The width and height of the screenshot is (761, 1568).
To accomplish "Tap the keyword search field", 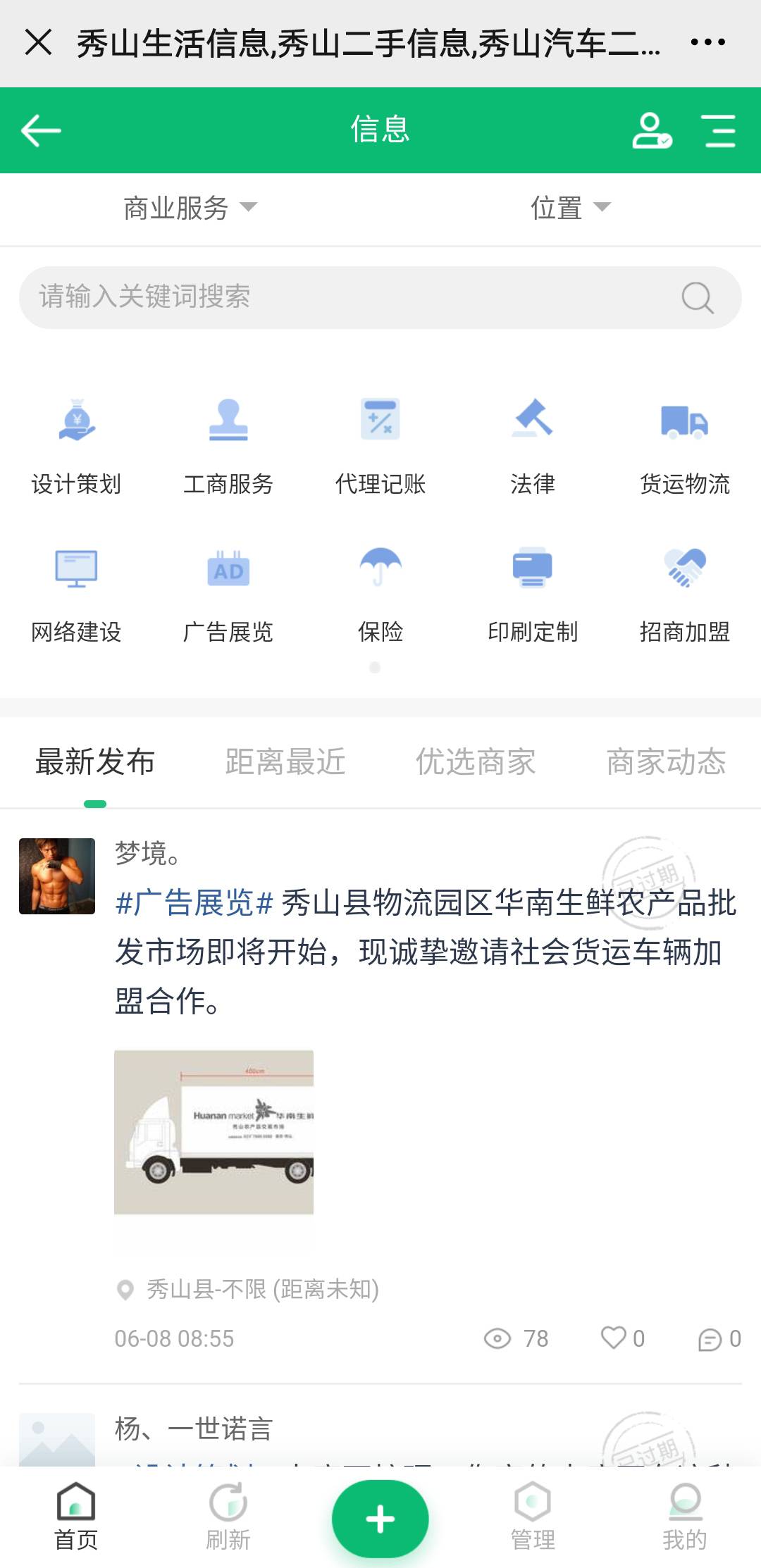I will pos(352,297).
